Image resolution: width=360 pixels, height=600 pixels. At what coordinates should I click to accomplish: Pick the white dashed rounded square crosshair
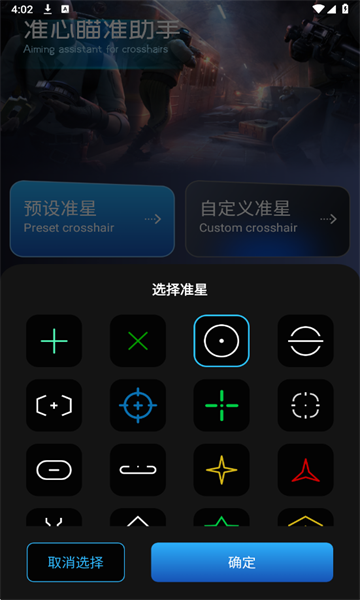(x=305, y=405)
